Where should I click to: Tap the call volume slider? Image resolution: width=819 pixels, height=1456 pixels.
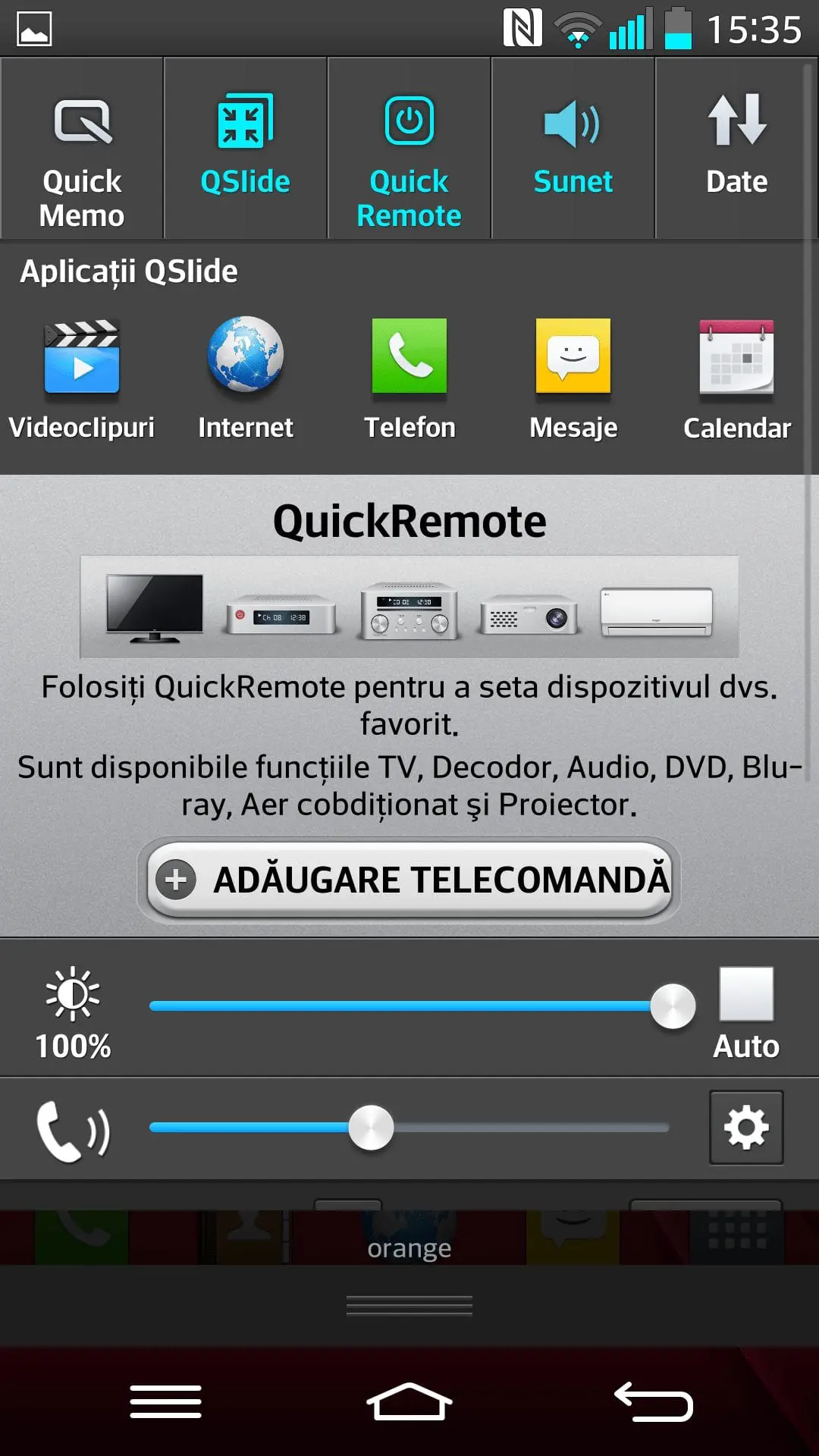[x=409, y=1128]
